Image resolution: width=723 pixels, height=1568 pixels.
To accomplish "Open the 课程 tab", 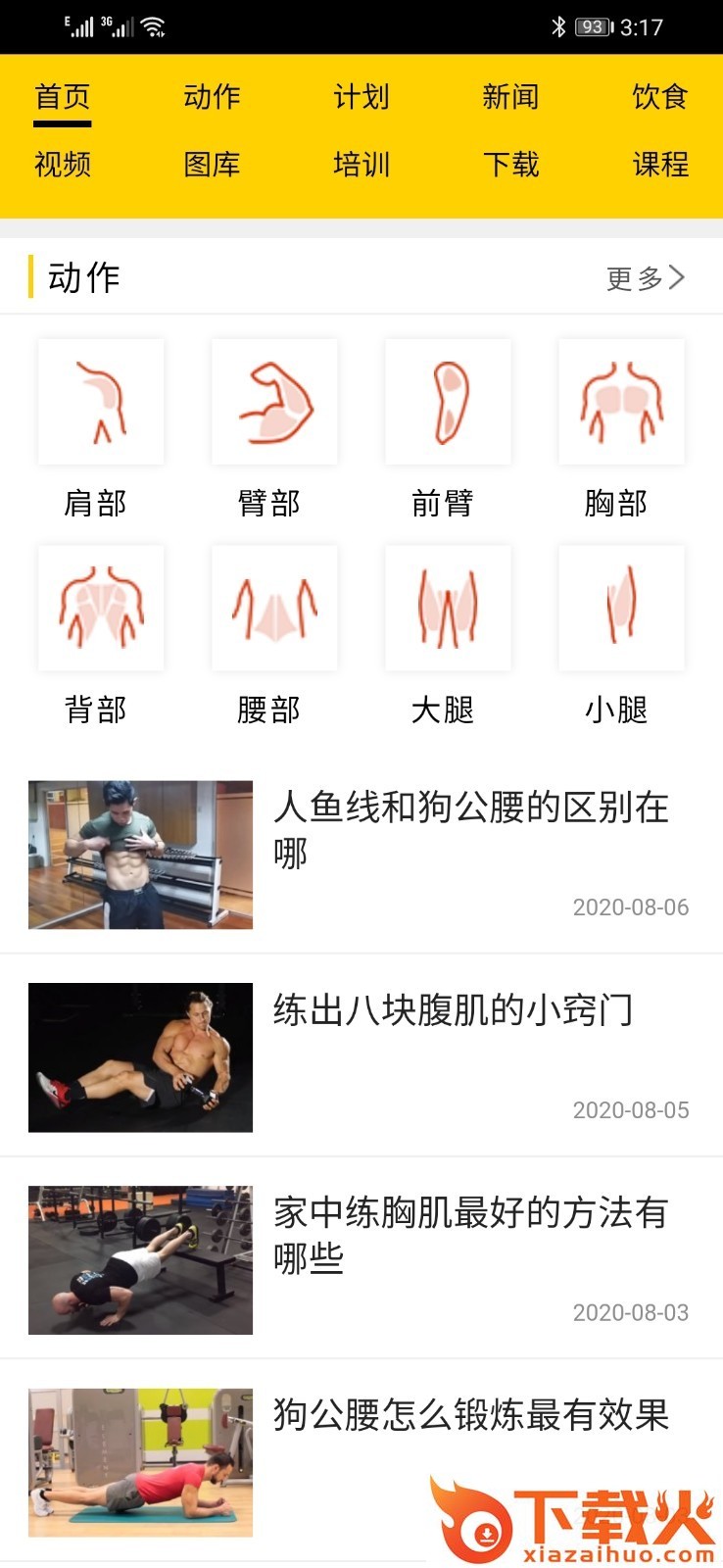I will tap(659, 164).
